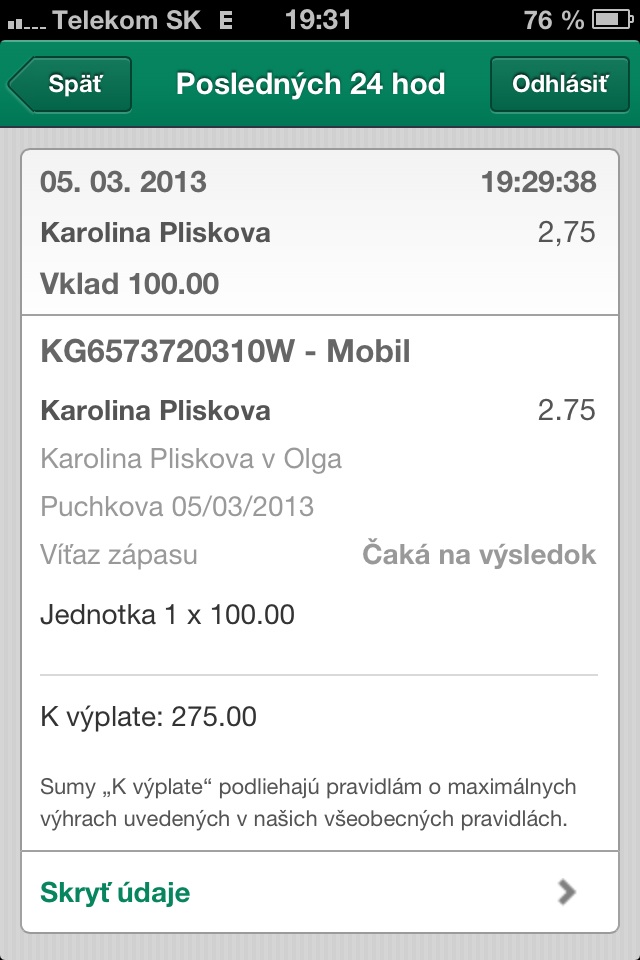Go back using the Späť button
The height and width of the screenshot is (960, 640).
click(72, 84)
